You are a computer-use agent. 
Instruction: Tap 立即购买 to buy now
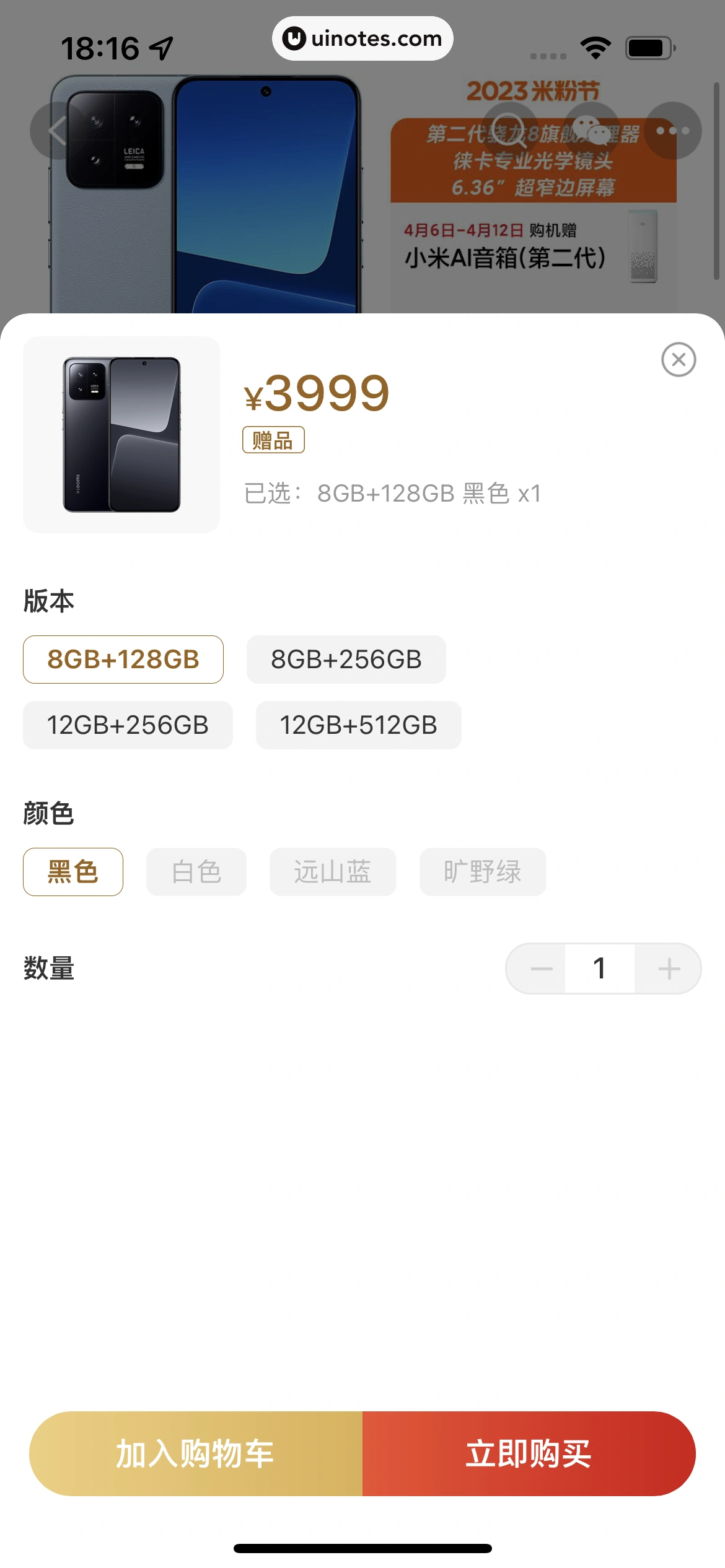(x=529, y=1453)
